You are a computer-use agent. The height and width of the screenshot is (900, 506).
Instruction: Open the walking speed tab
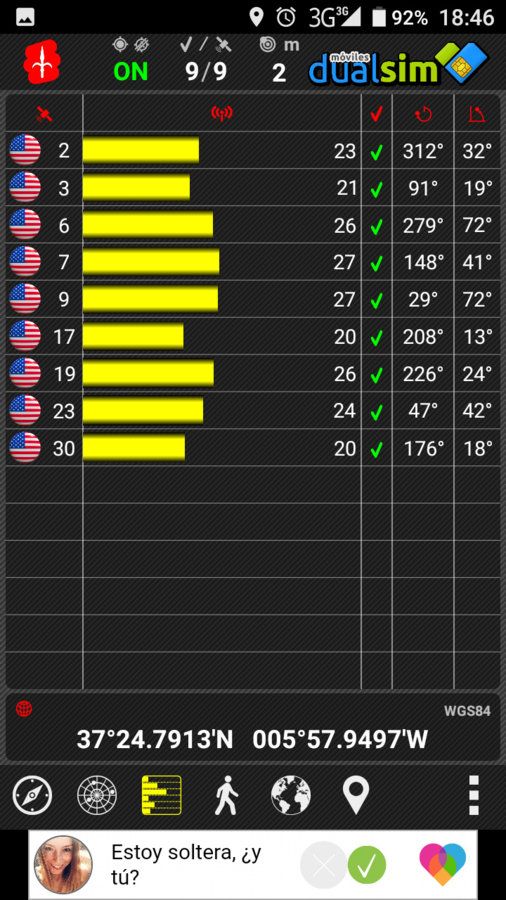click(x=227, y=796)
